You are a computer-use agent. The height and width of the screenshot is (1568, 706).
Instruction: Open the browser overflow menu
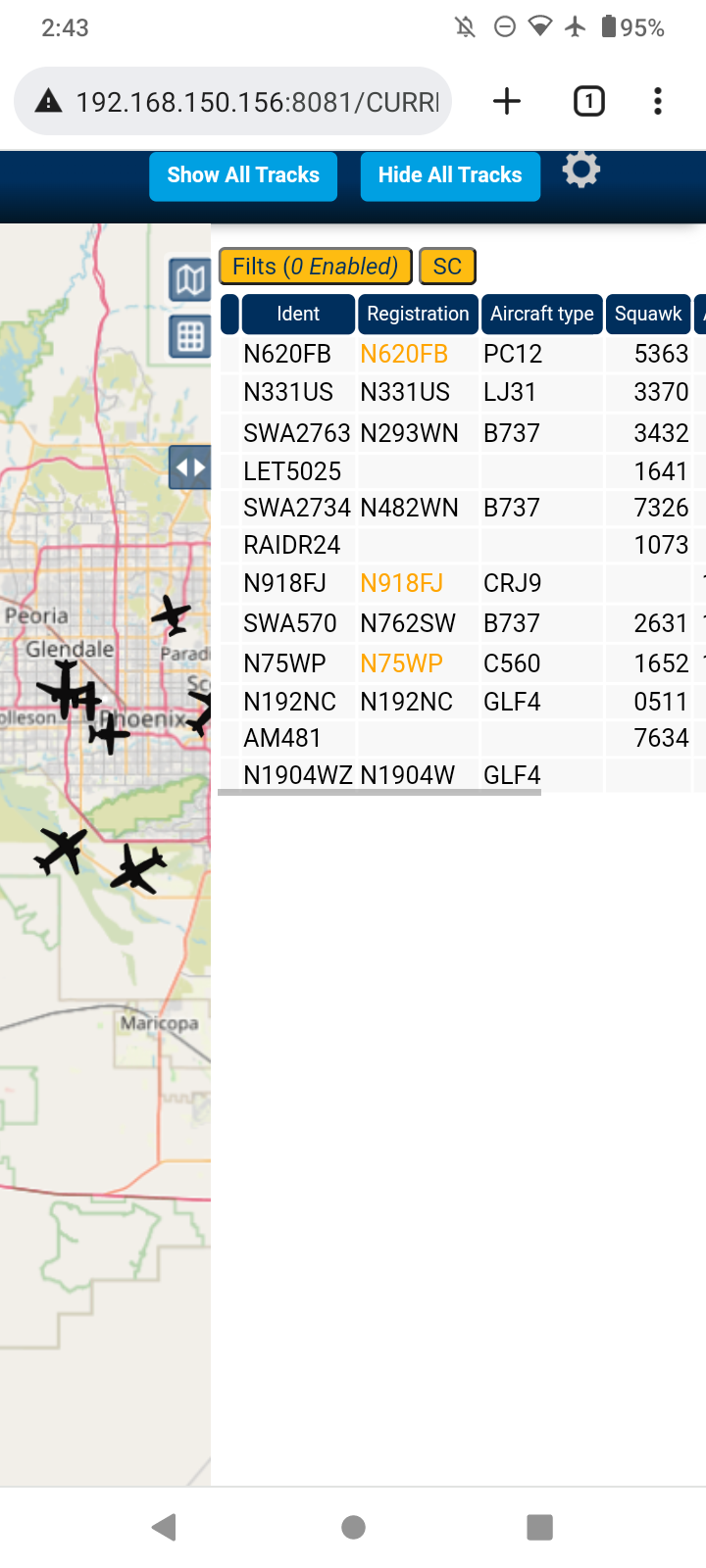click(658, 101)
